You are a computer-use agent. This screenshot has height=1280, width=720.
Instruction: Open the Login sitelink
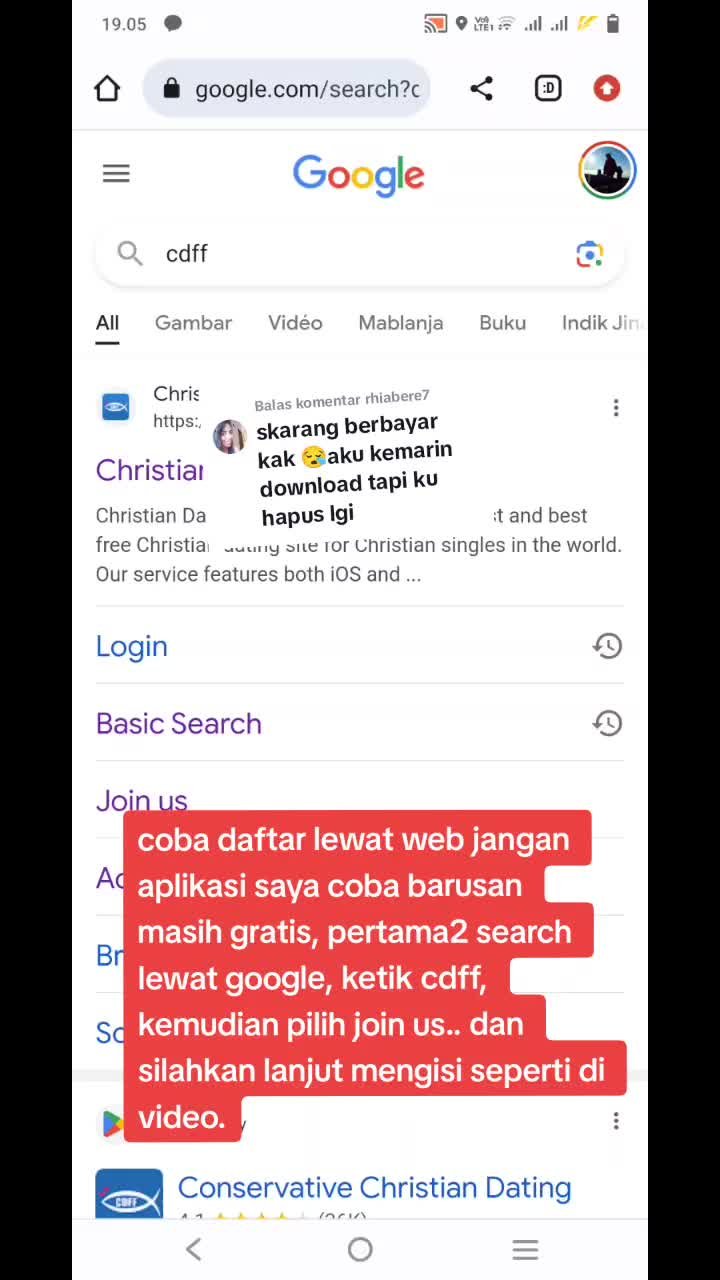pos(132,646)
